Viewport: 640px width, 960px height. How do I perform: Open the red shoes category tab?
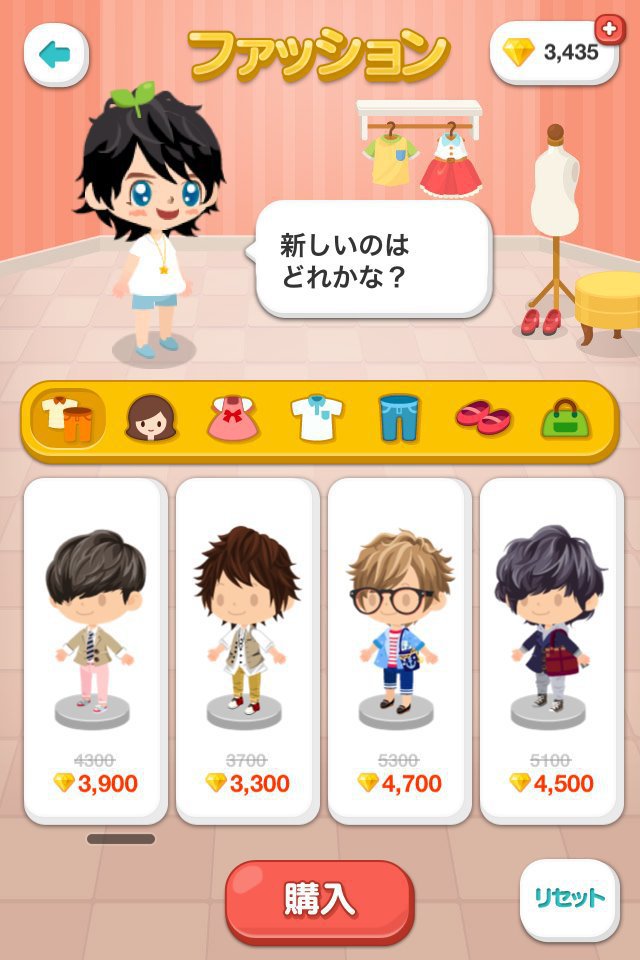(483, 418)
